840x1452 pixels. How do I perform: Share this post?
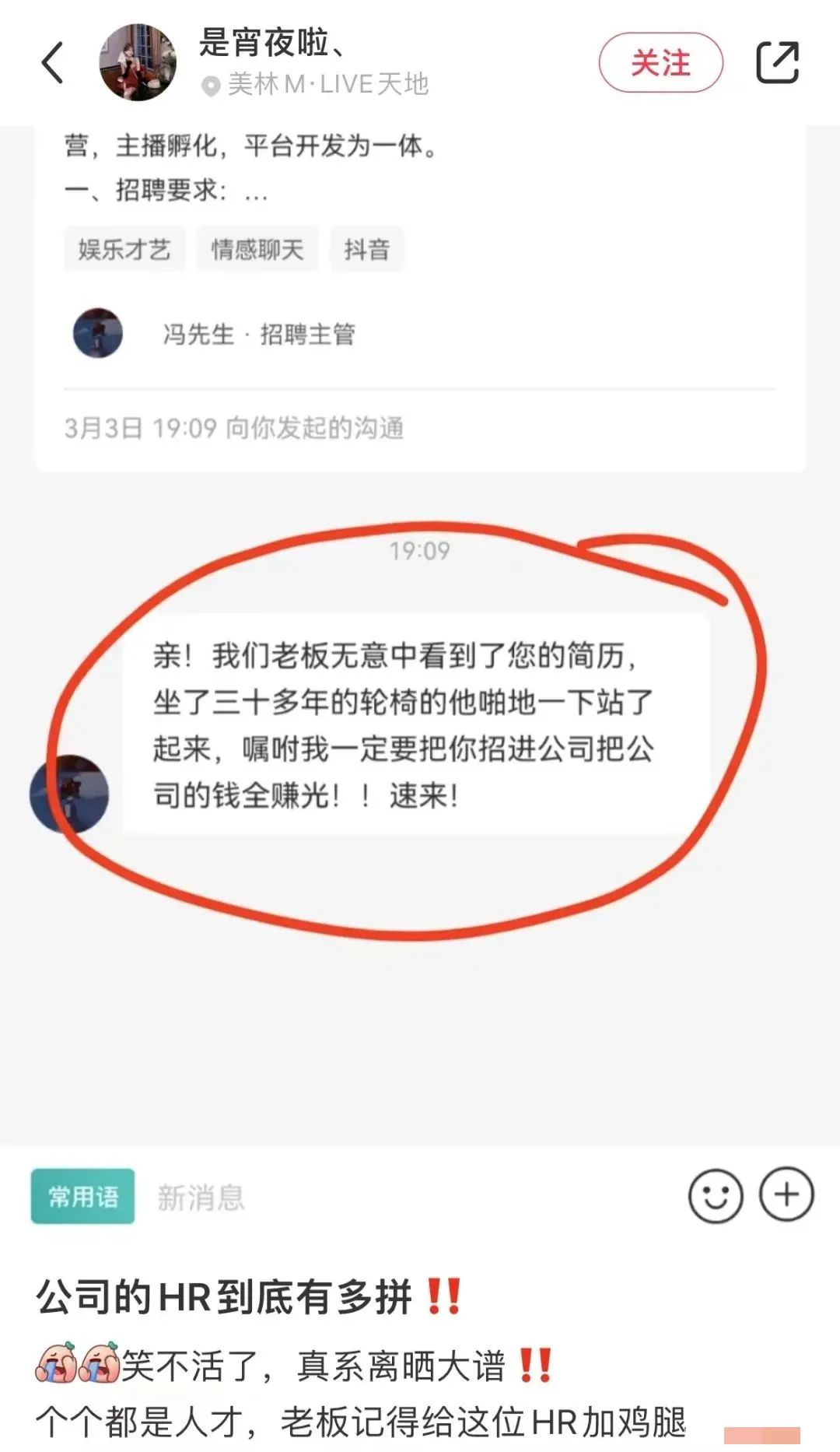click(777, 63)
